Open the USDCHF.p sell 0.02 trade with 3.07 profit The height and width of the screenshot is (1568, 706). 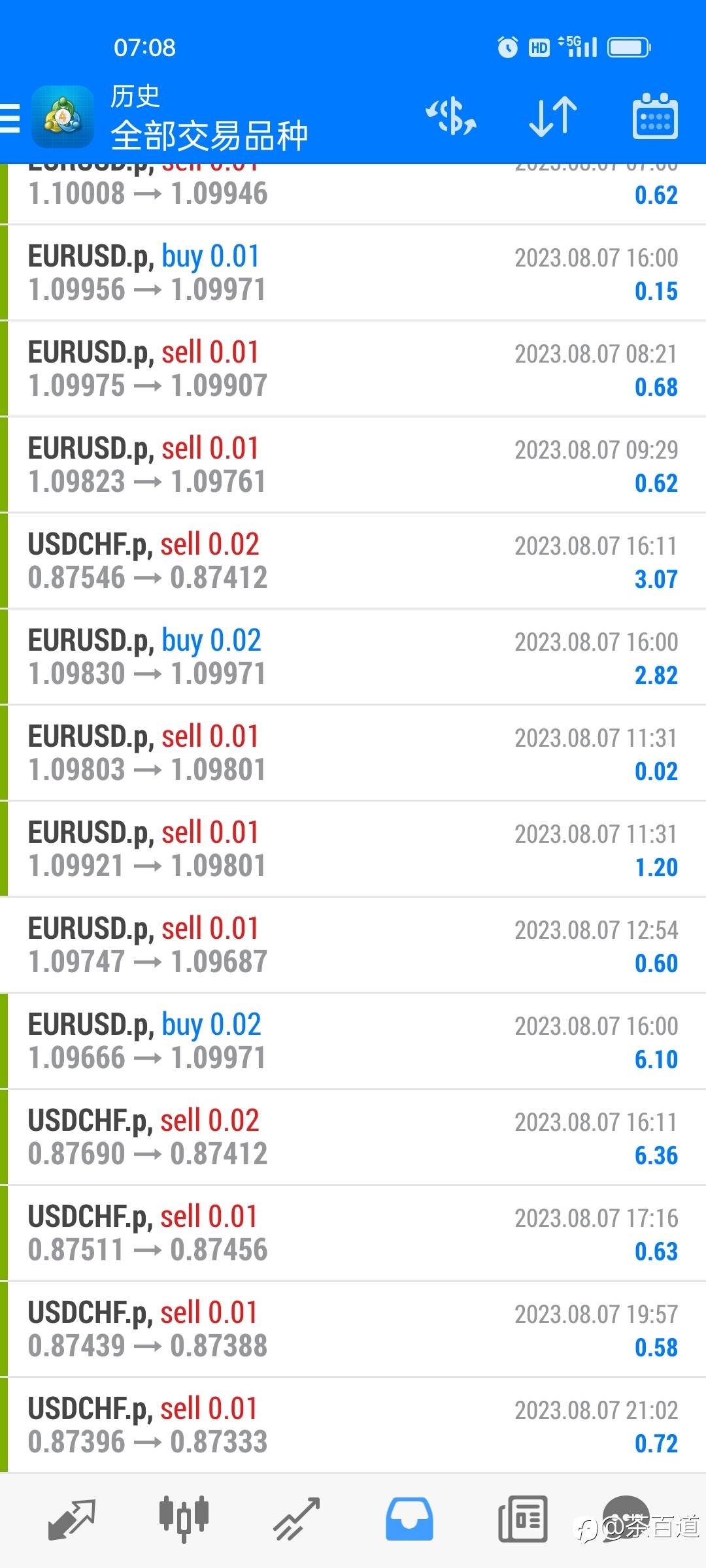[353, 561]
